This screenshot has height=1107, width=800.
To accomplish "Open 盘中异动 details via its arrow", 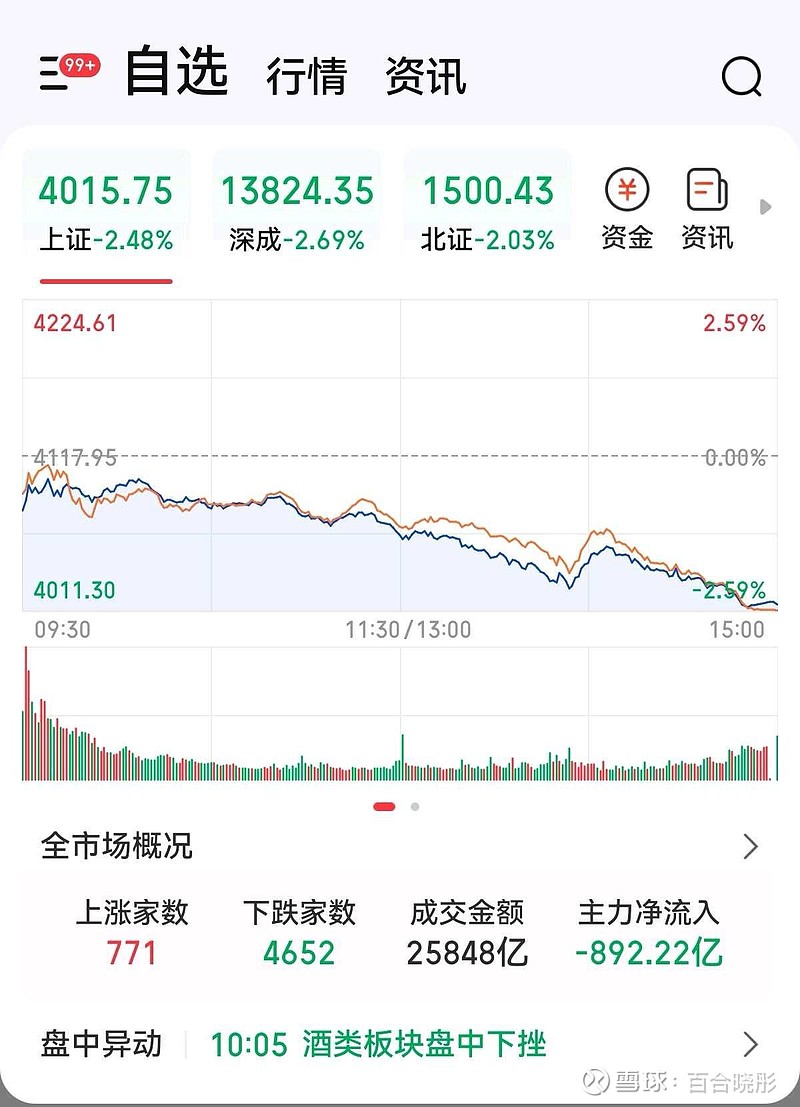I will 752,1044.
